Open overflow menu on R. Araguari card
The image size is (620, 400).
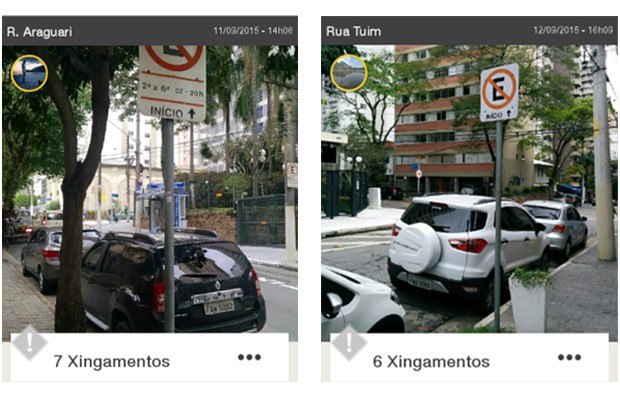click(x=249, y=357)
